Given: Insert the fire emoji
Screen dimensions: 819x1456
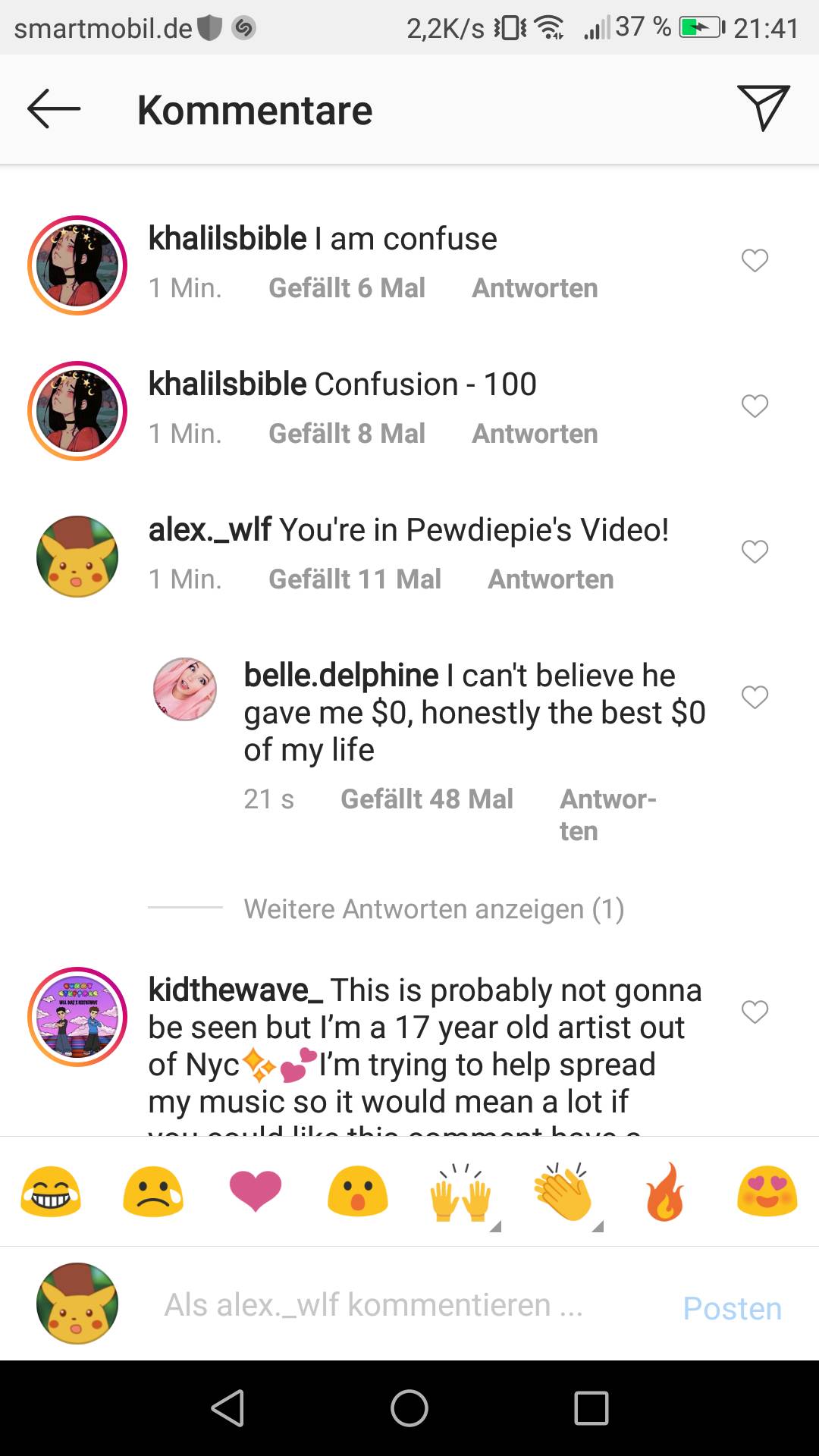Looking at the screenshot, I should 664,1191.
